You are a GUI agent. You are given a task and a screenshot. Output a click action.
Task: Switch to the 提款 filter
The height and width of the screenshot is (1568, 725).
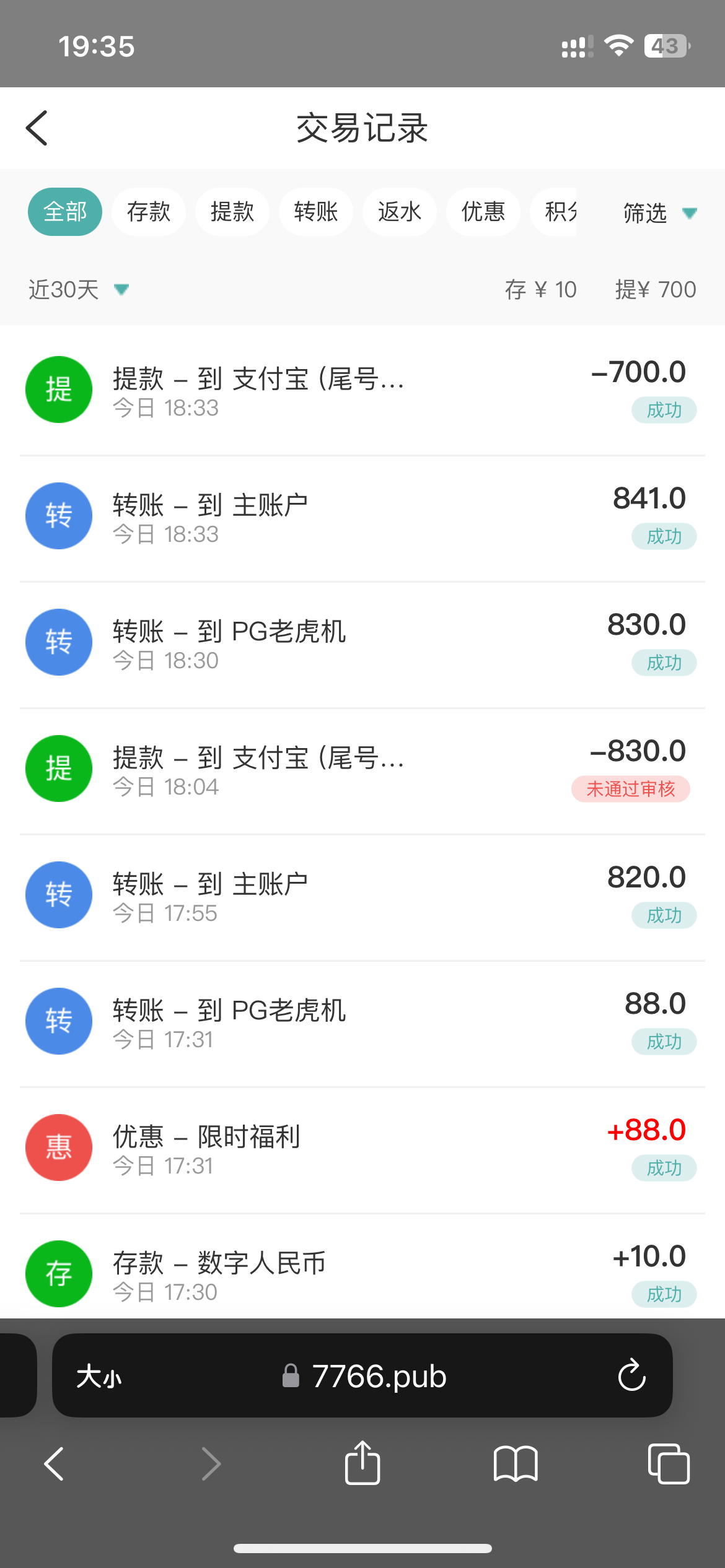point(232,212)
